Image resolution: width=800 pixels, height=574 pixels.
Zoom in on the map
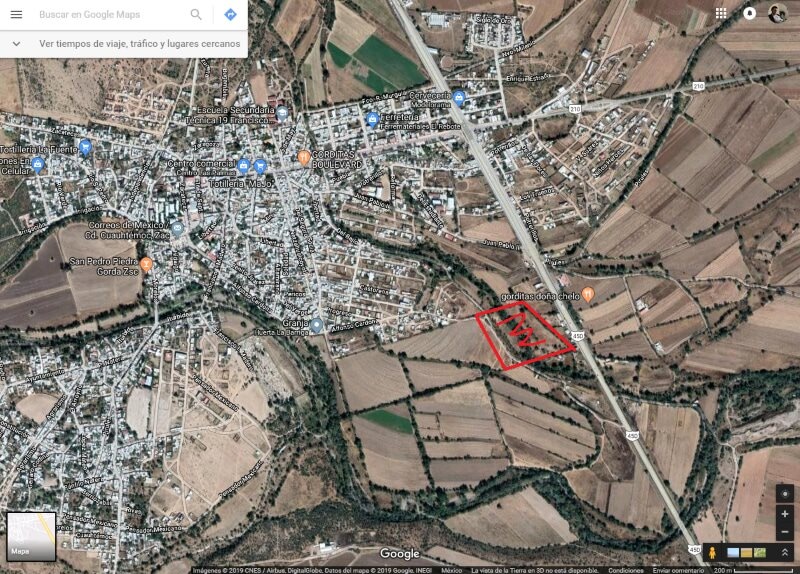coord(785,514)
